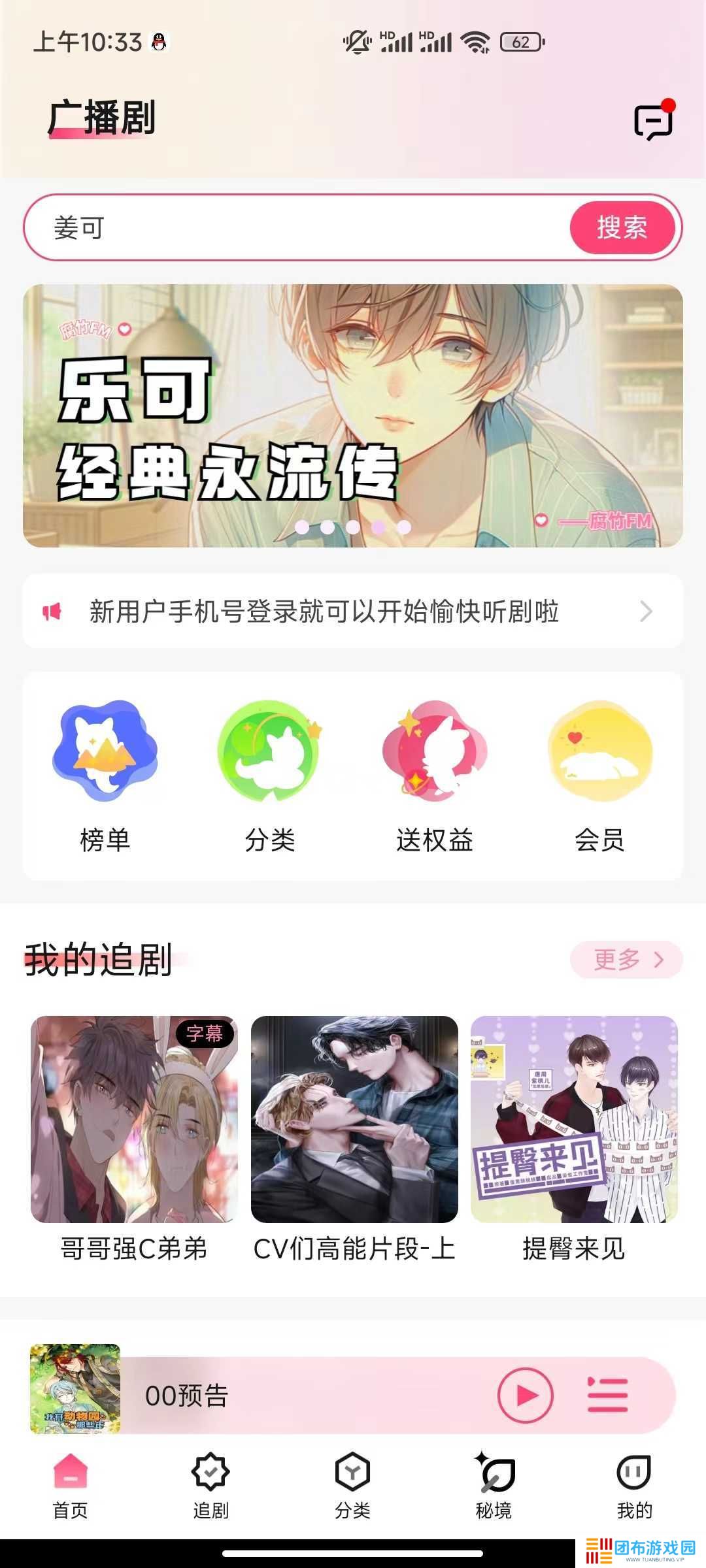This screenshot has width=706, height=1568.
Task: Open the drama 哥哥强C弟弟
Action: [134, 1137]
